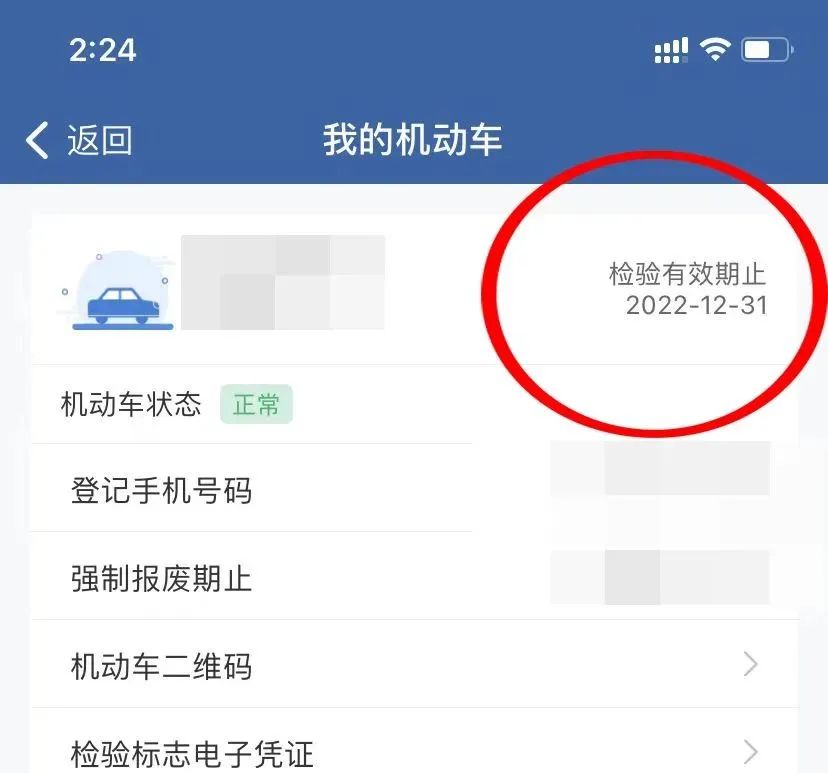Image resolution: width=828 pixels, height=773 pixels.
Task: Open the 机动车二维码 row
Action: tap(414, 665)
